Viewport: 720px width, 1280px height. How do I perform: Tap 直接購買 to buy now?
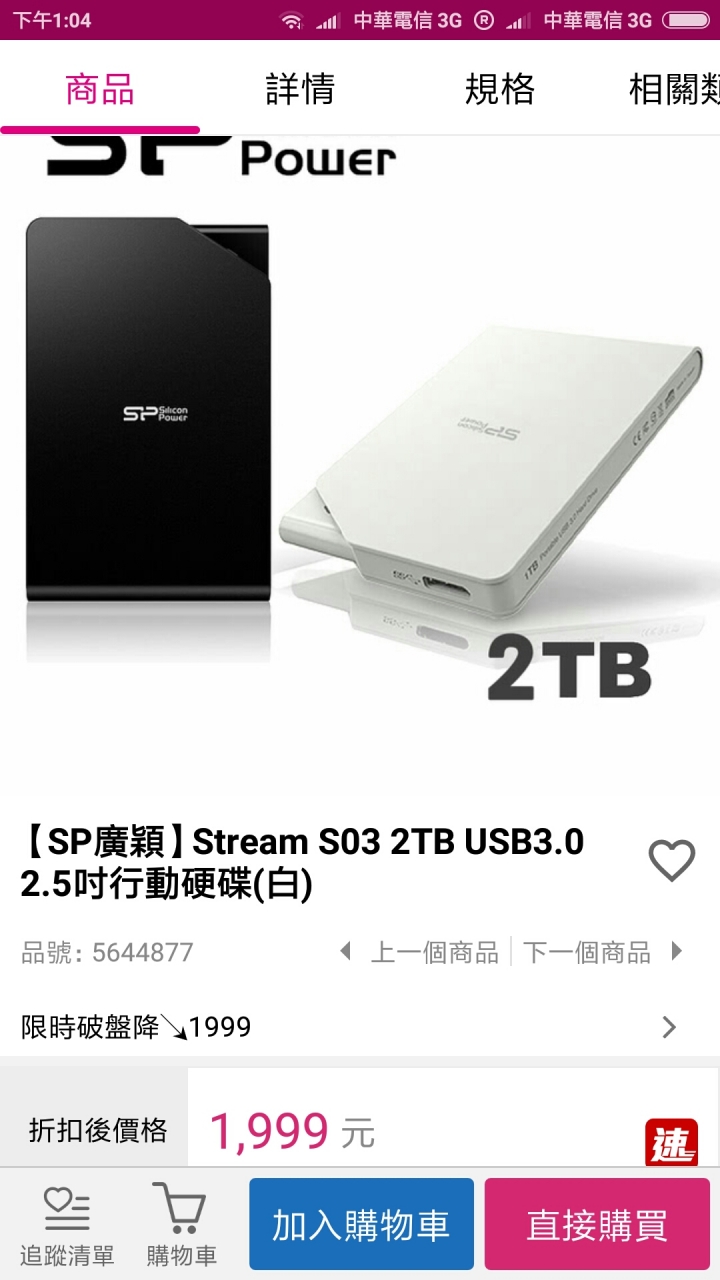click(597, 1226)
